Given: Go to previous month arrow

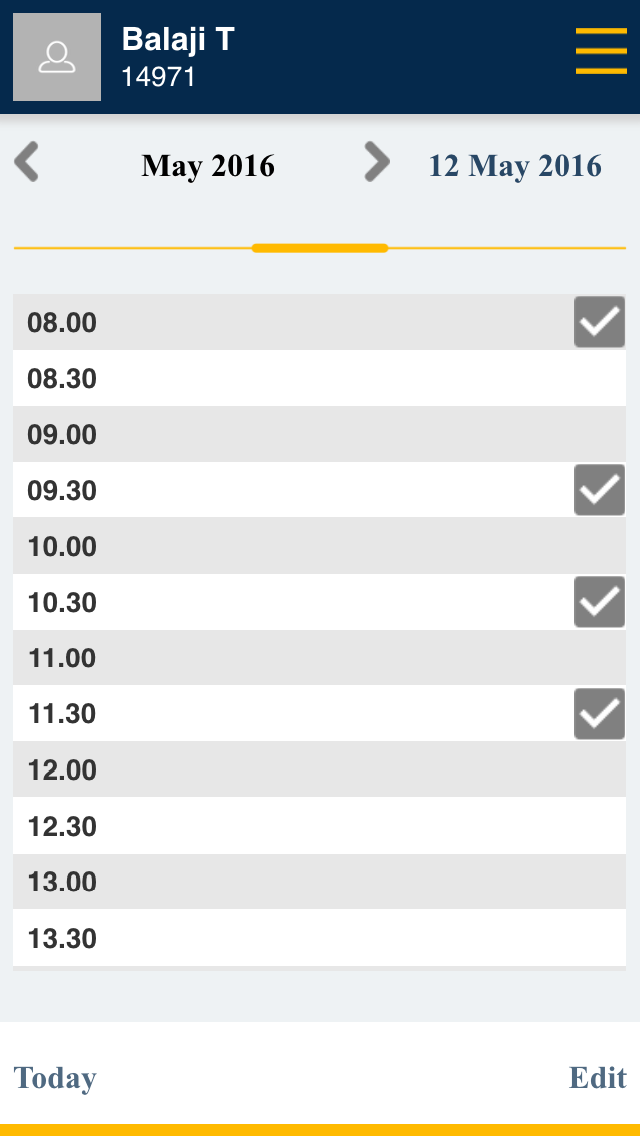Looking at the screenshot, I should tap(26, 162).
